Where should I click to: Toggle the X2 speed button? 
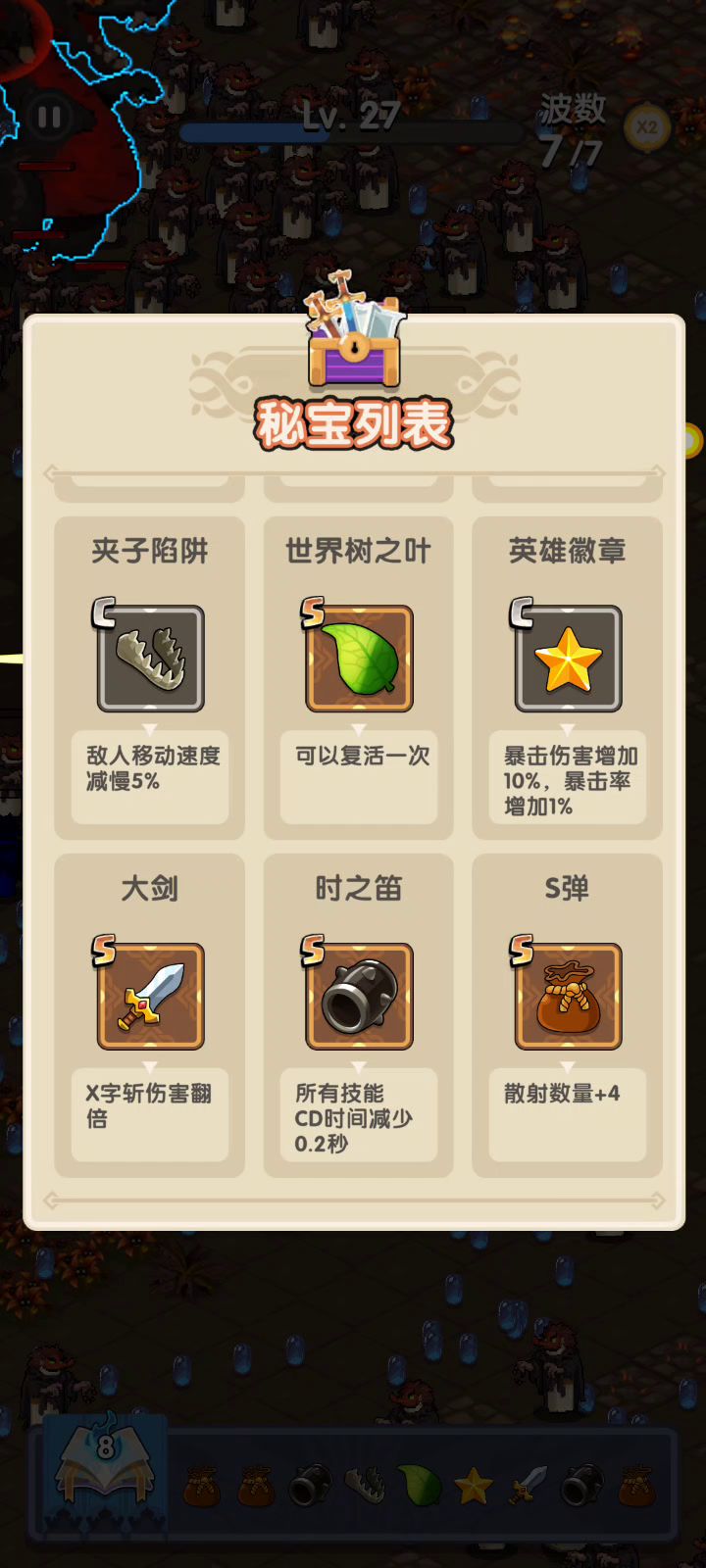647,127
